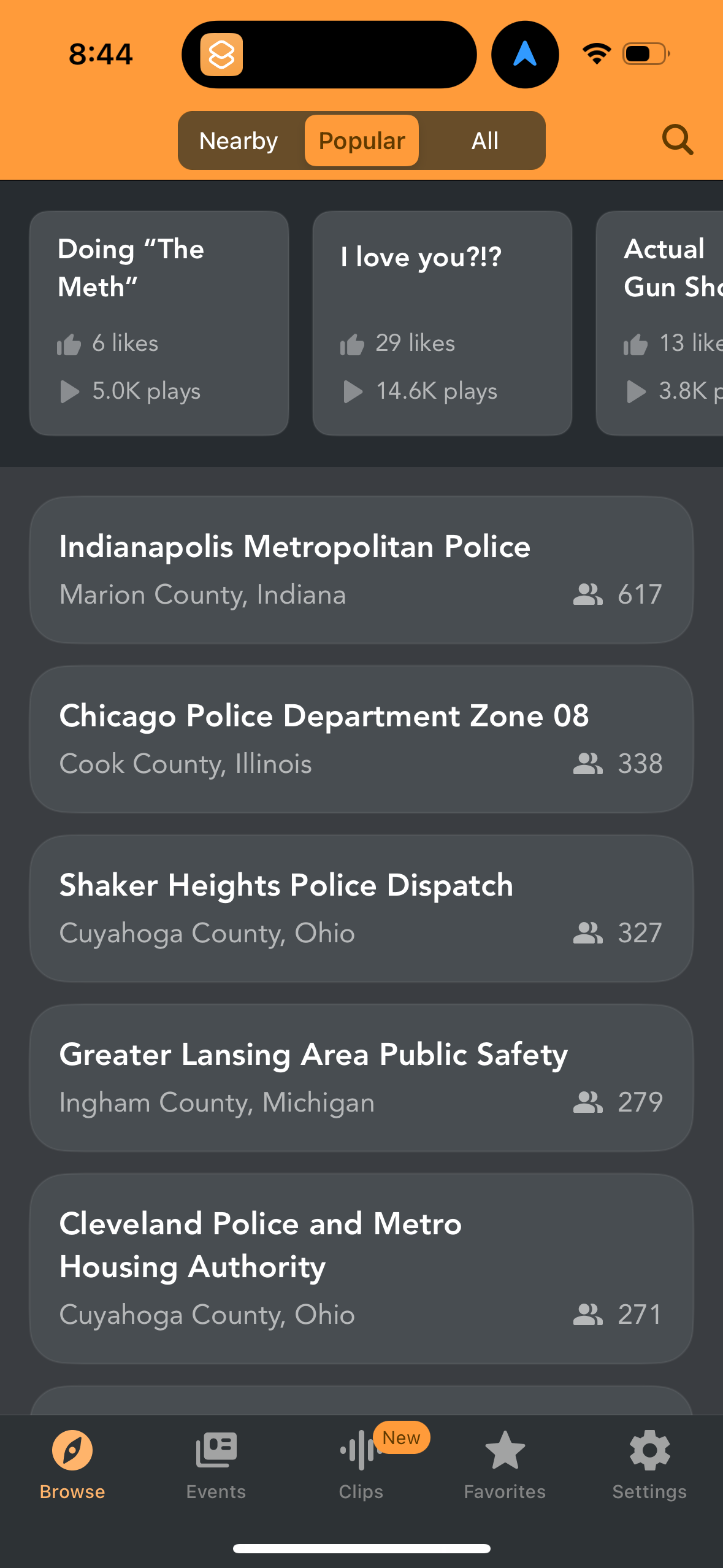Tap the Dynamic Island shortcut indicator

[223, 55]
